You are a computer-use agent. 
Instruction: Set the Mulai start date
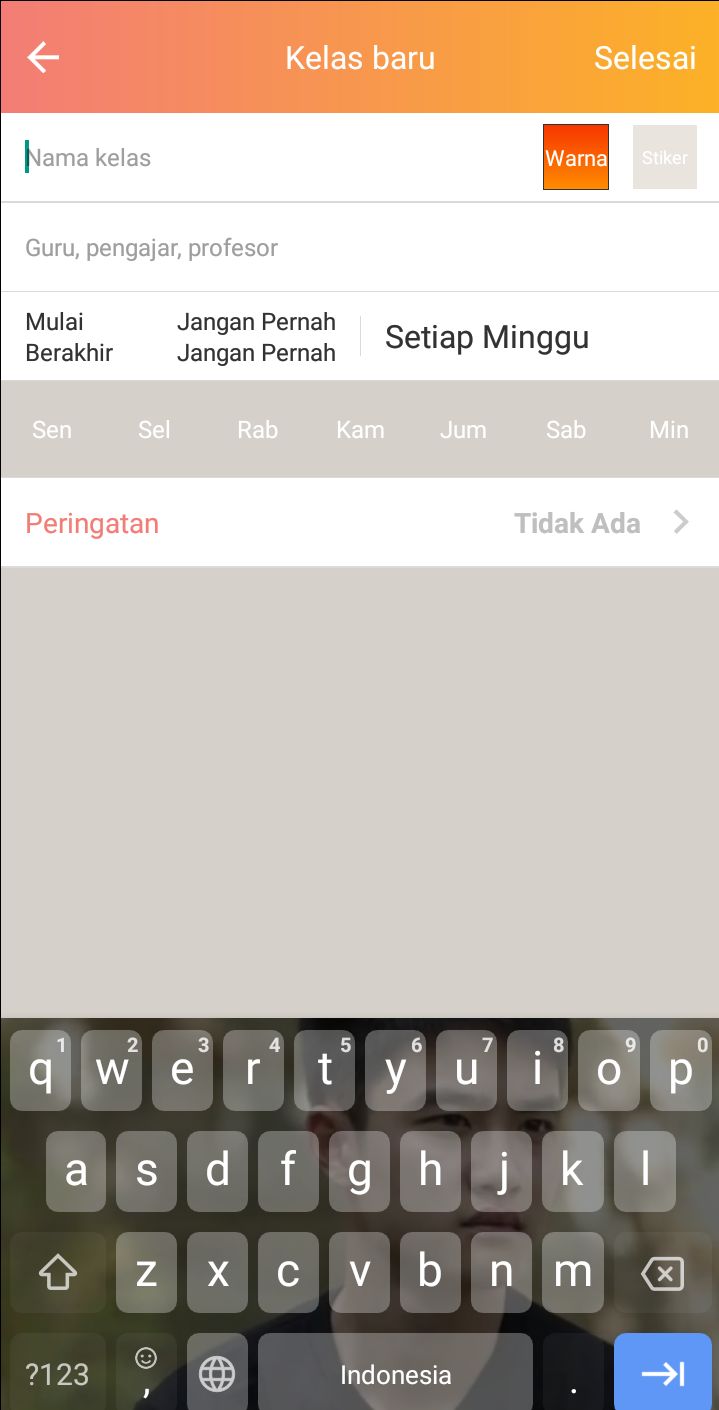(x=180, y=322)
